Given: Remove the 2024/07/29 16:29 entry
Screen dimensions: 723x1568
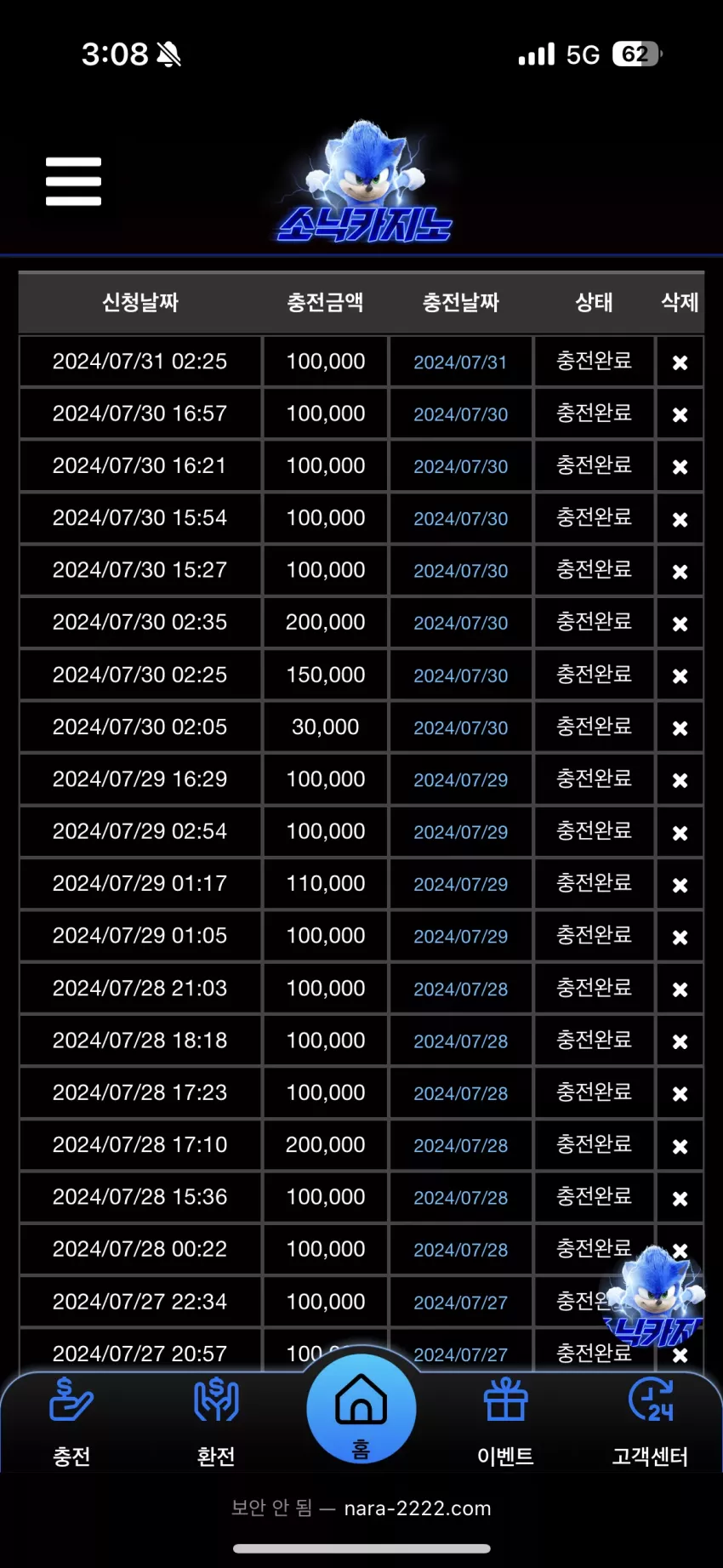Looking at the screenshot, I should (680, 780).
